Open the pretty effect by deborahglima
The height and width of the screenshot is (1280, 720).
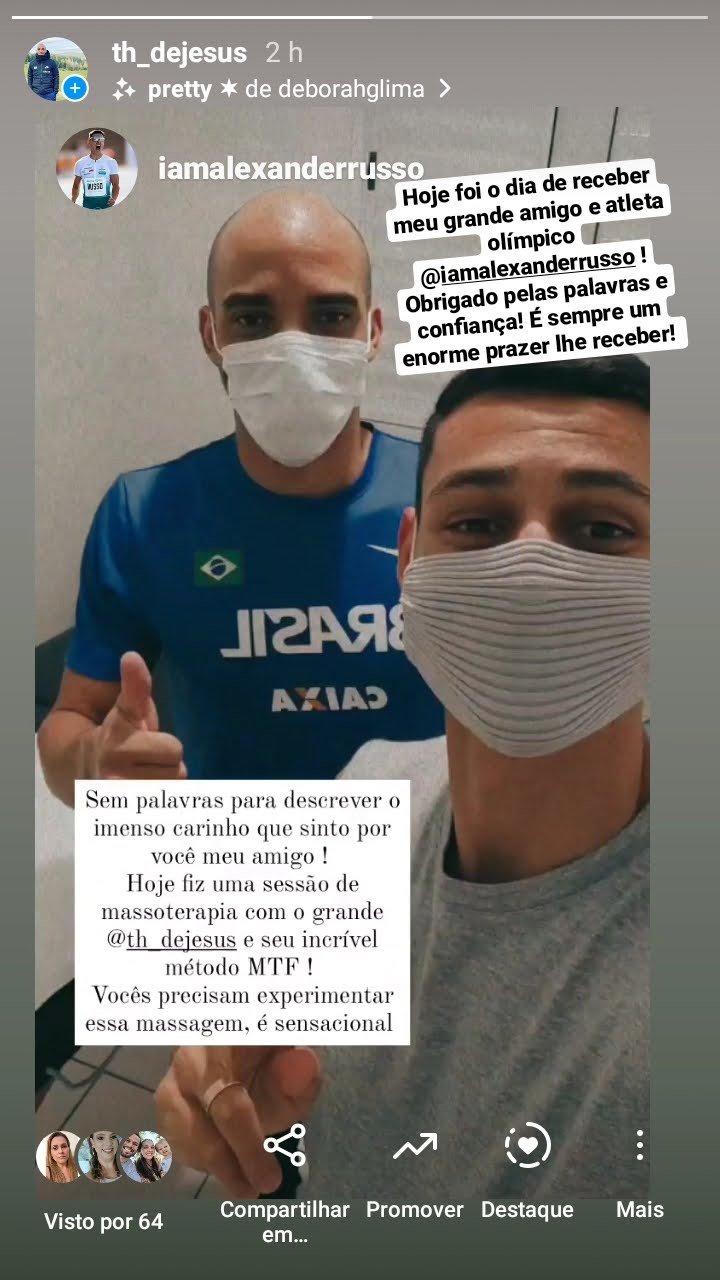tap(282, 89)
